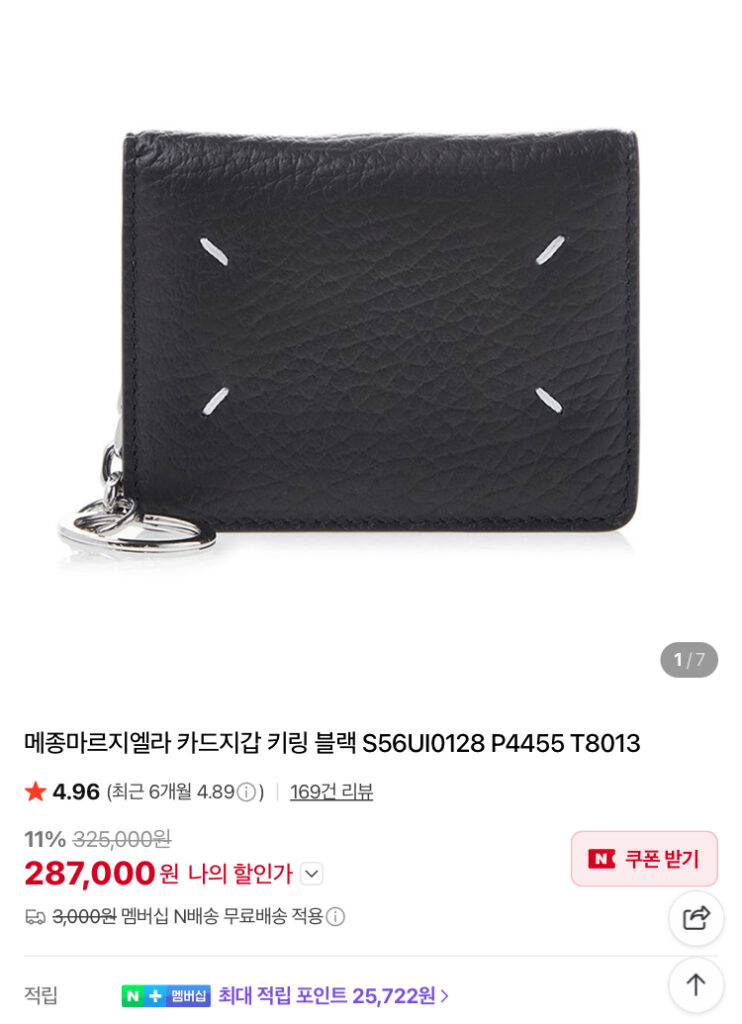Expand the 나의 할인가 dropdown arrow
Viewport: 742px width, 1024px height.
312,874
